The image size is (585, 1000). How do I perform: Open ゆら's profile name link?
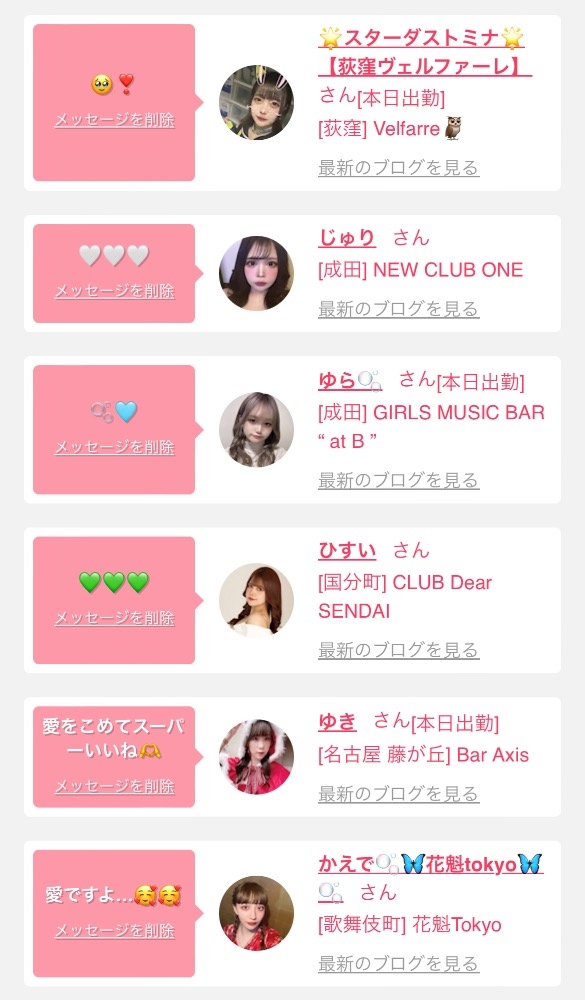[350, 381]
